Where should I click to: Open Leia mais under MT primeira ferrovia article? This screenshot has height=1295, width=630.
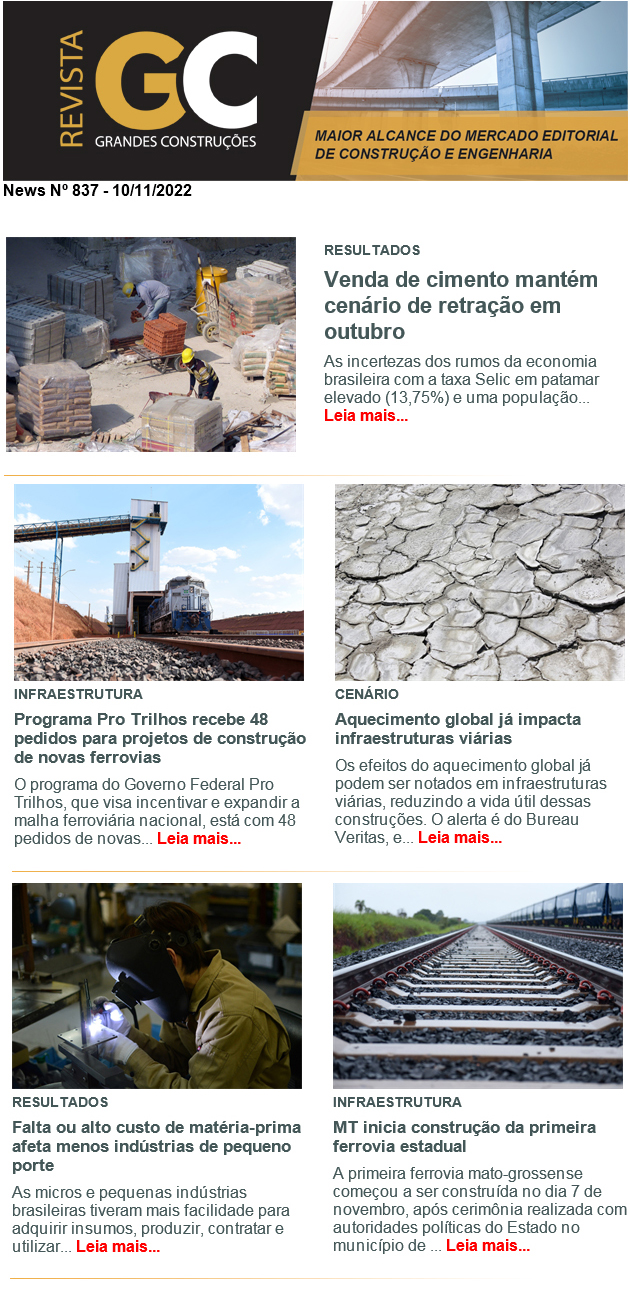click(x=488, y=1246)
